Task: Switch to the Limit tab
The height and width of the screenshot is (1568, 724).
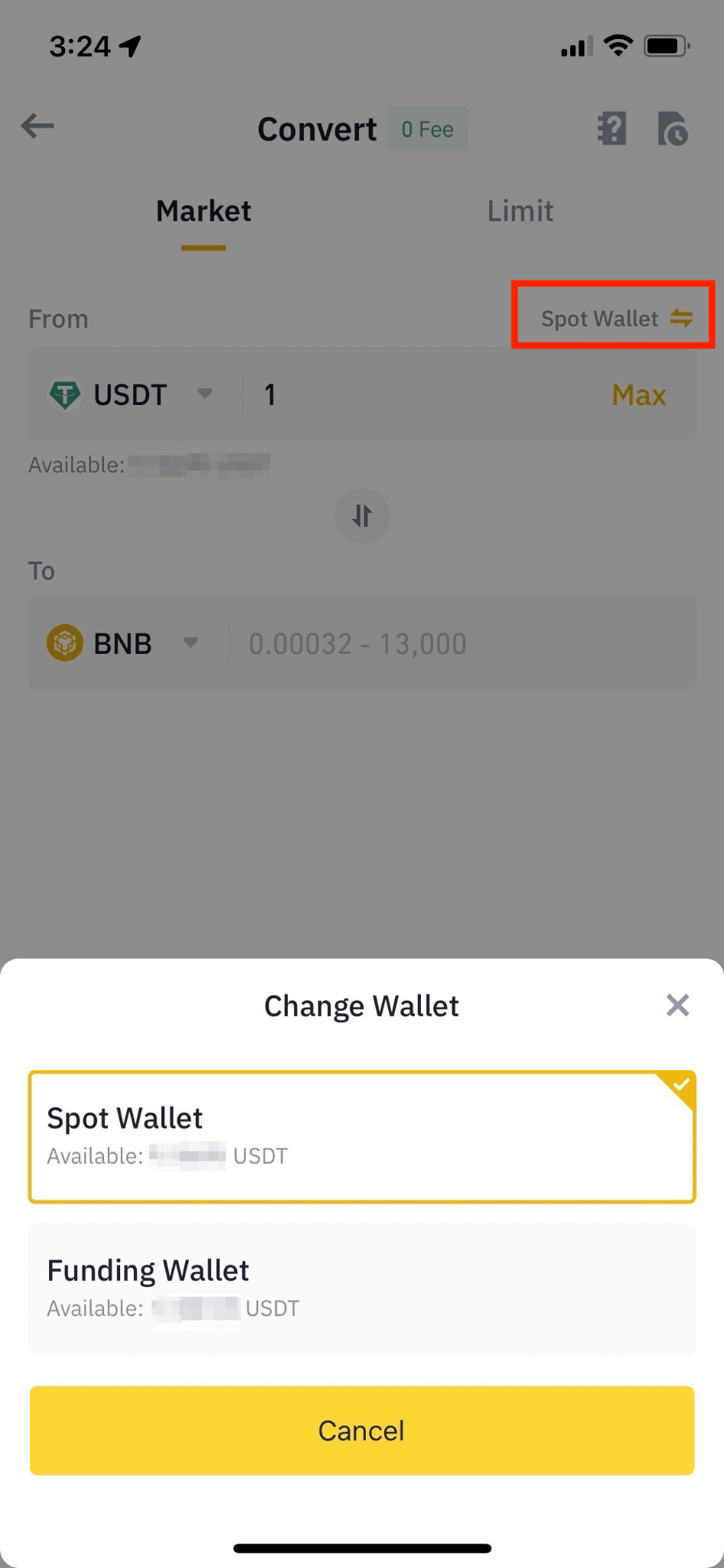Action: (x=520, y=211)
